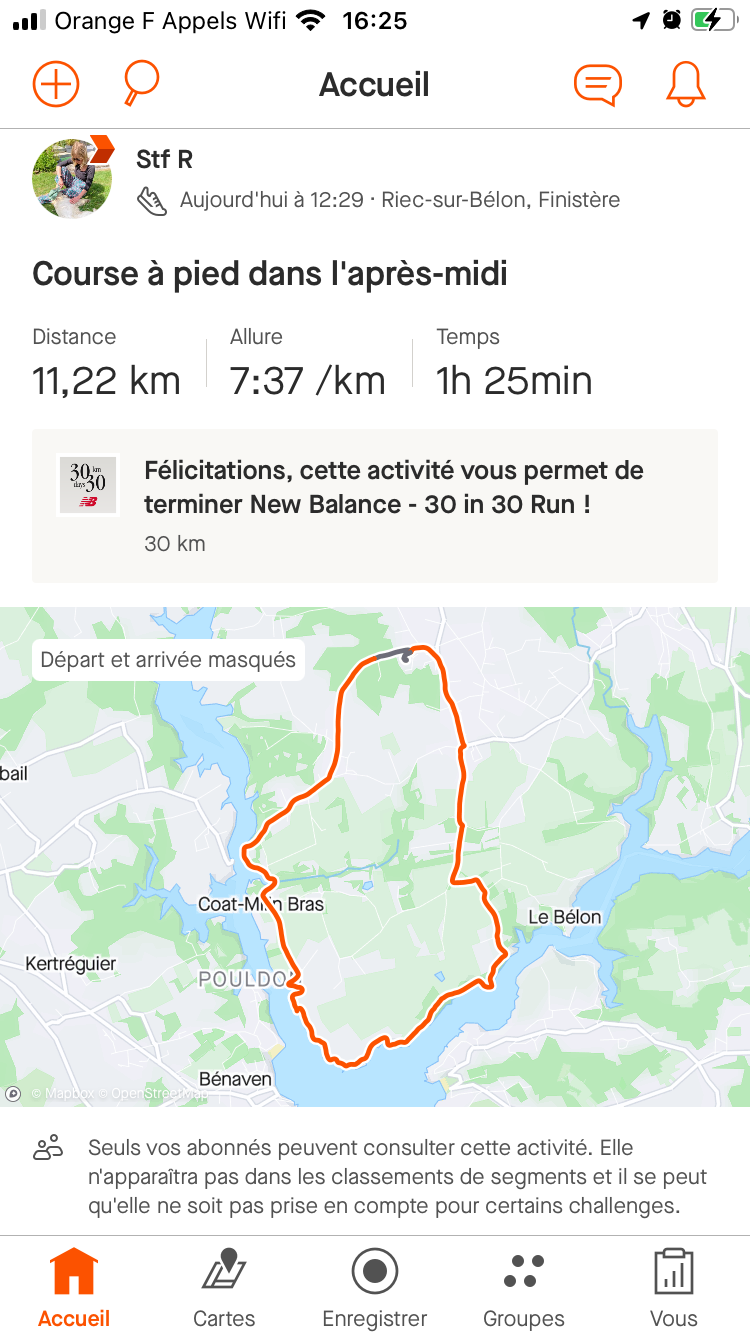Open the messages chat icon

(597, 85)
